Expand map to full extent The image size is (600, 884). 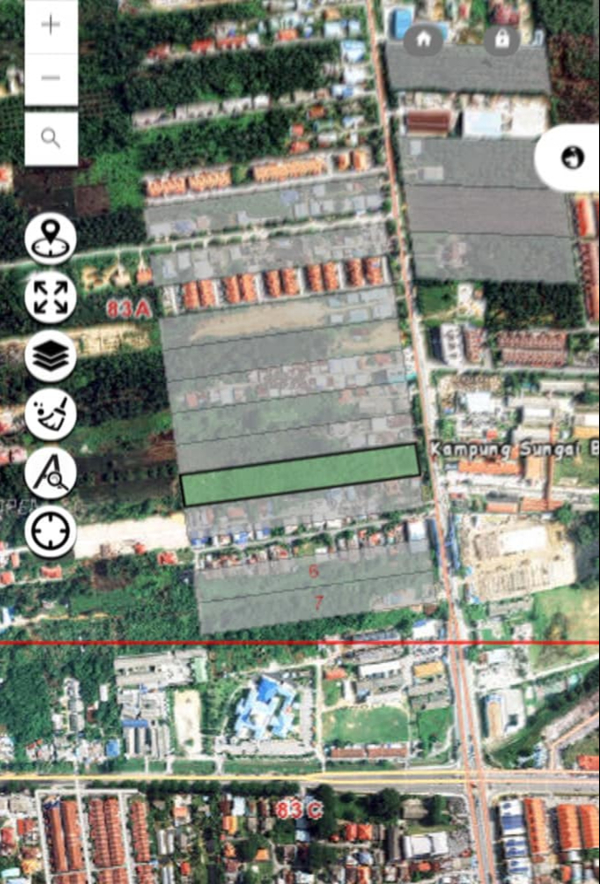pyautogui.click(x=51, y=297)
